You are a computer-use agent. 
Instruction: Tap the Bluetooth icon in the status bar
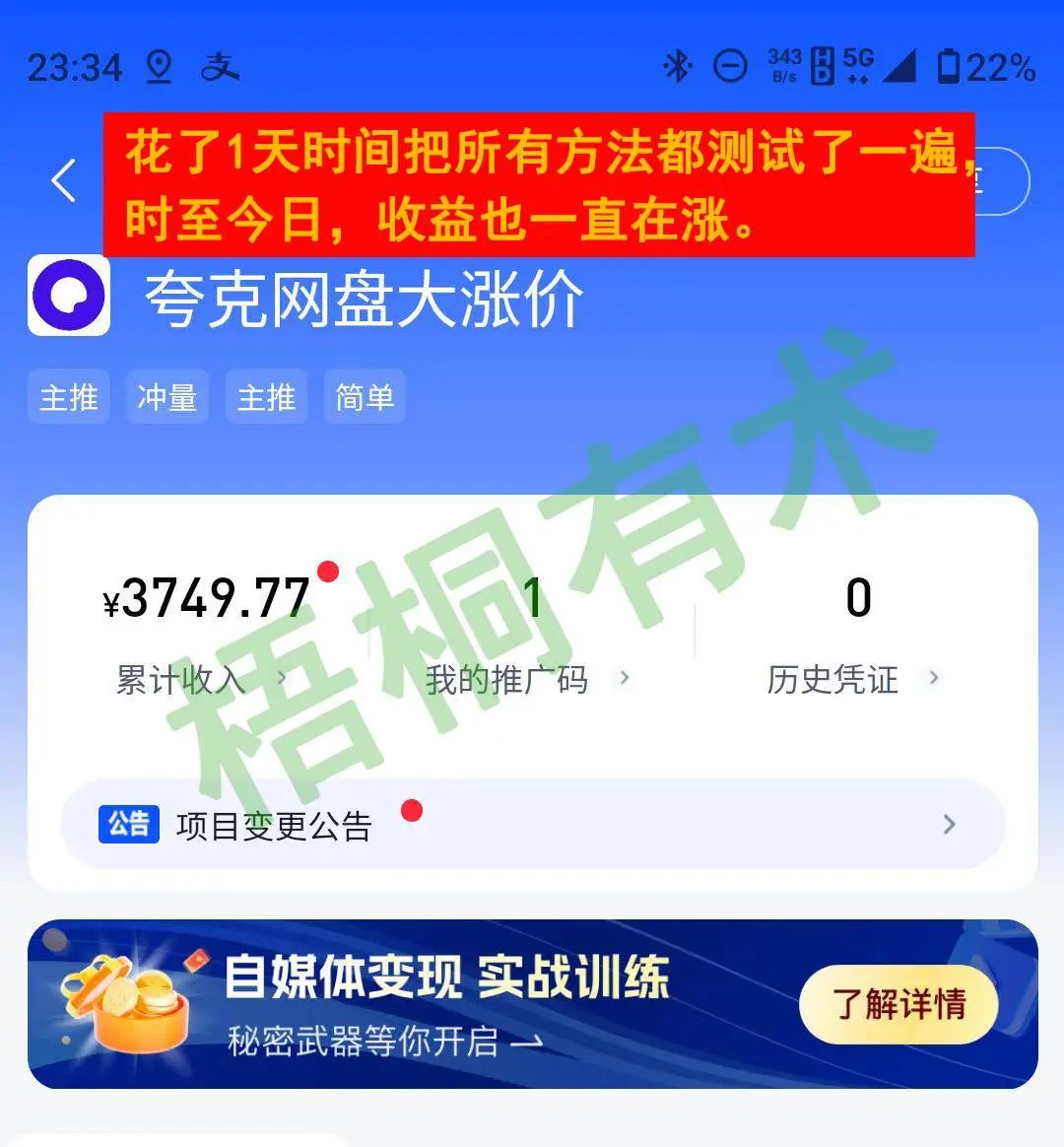(678, 67)
